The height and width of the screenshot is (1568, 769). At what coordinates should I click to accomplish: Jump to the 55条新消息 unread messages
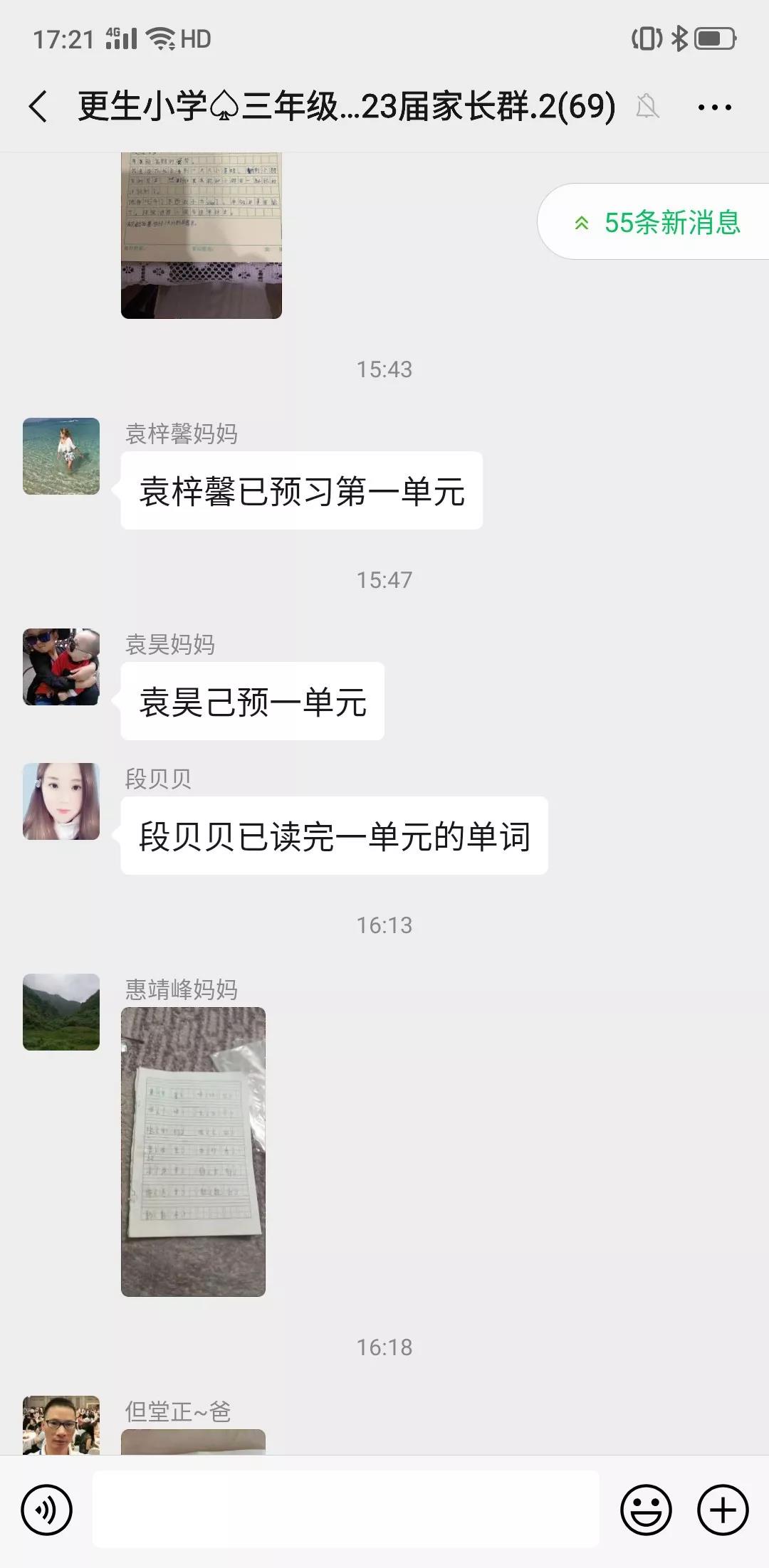[658, 223]
